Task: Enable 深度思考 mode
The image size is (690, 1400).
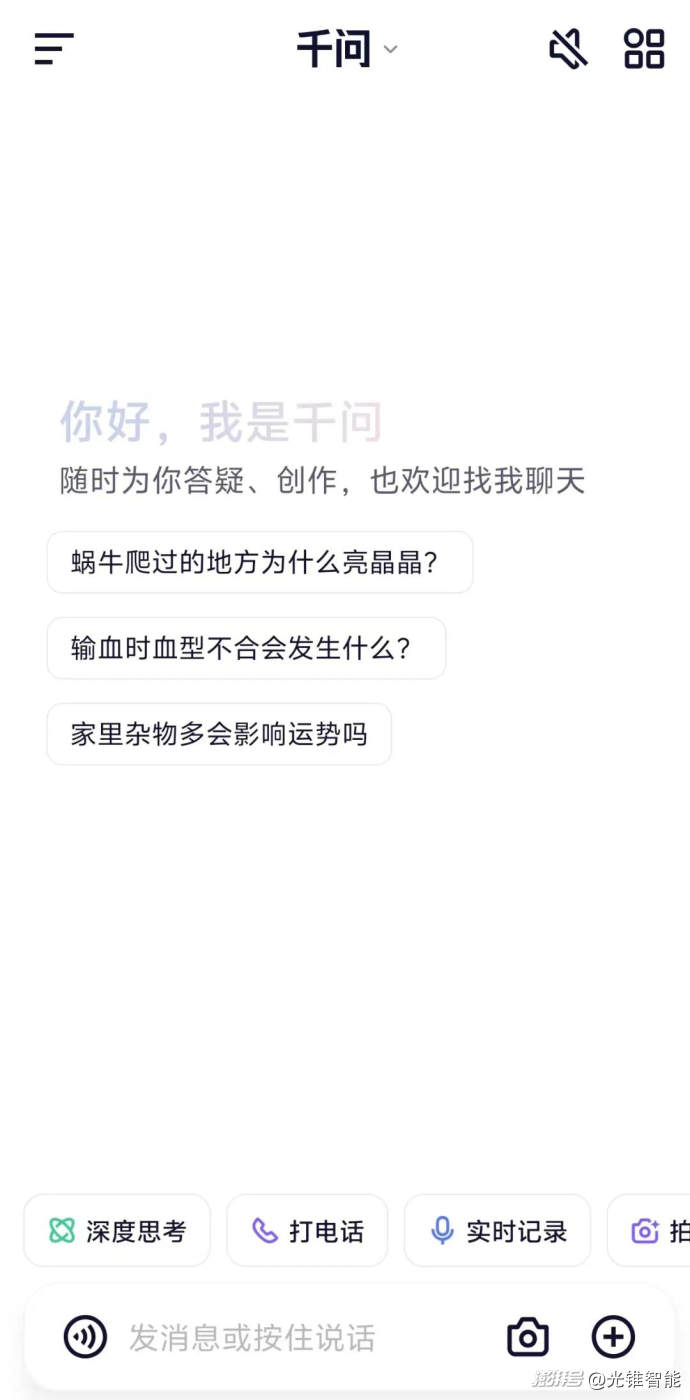Action: click(117, 1230)
